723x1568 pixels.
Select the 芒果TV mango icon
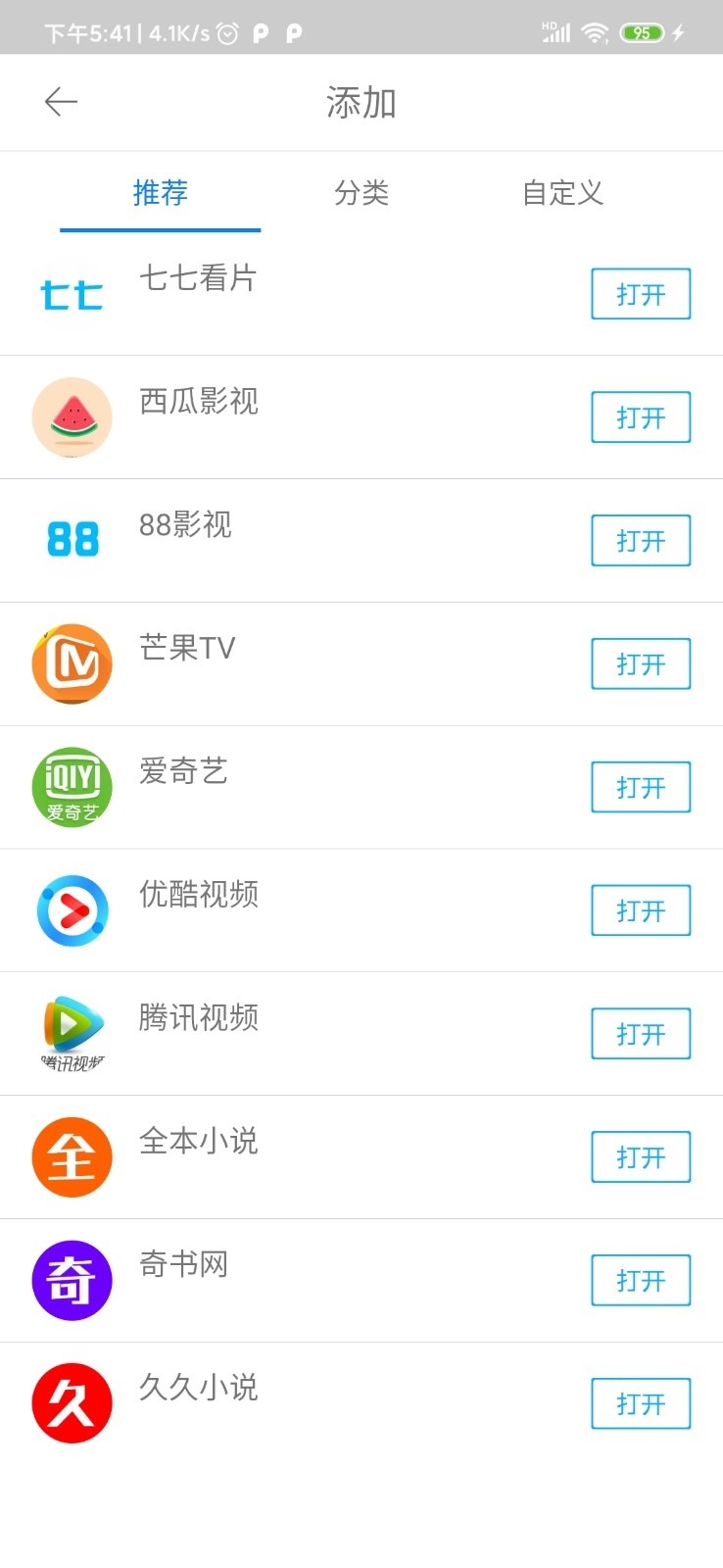(x=72, y=662)
